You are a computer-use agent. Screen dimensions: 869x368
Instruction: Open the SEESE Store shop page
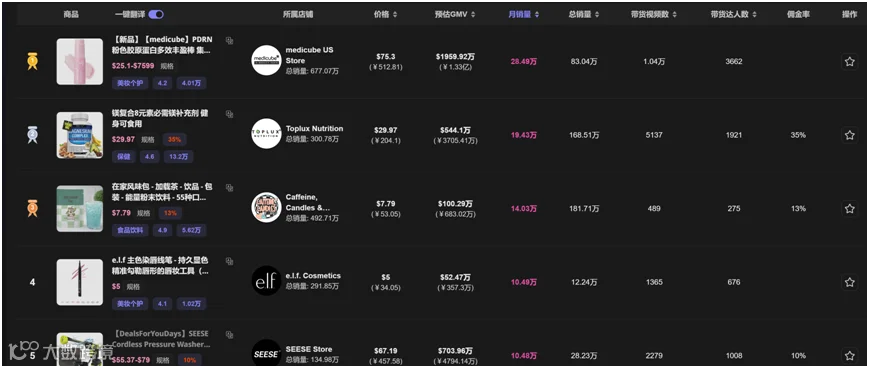click(x=309, y=349)
